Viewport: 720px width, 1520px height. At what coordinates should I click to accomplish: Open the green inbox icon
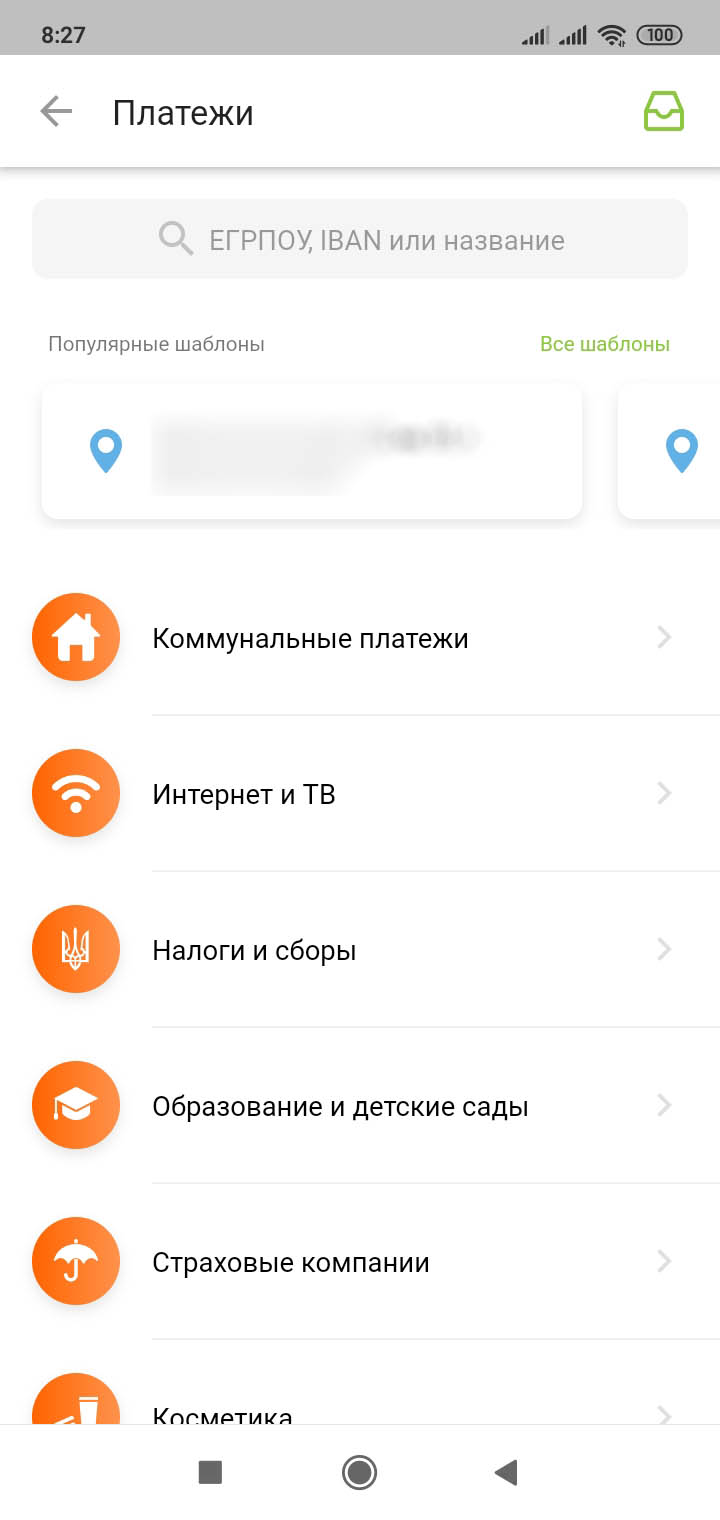[664, 112]
